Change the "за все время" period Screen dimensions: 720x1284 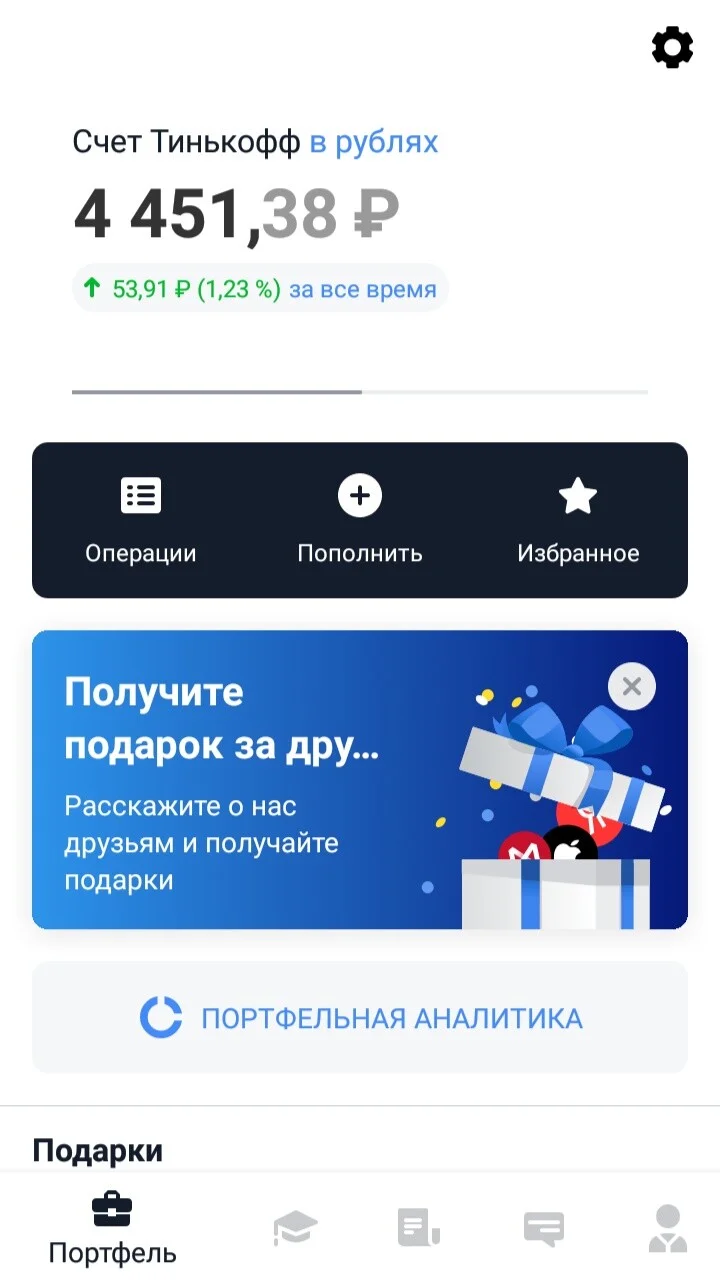[363, 290]
